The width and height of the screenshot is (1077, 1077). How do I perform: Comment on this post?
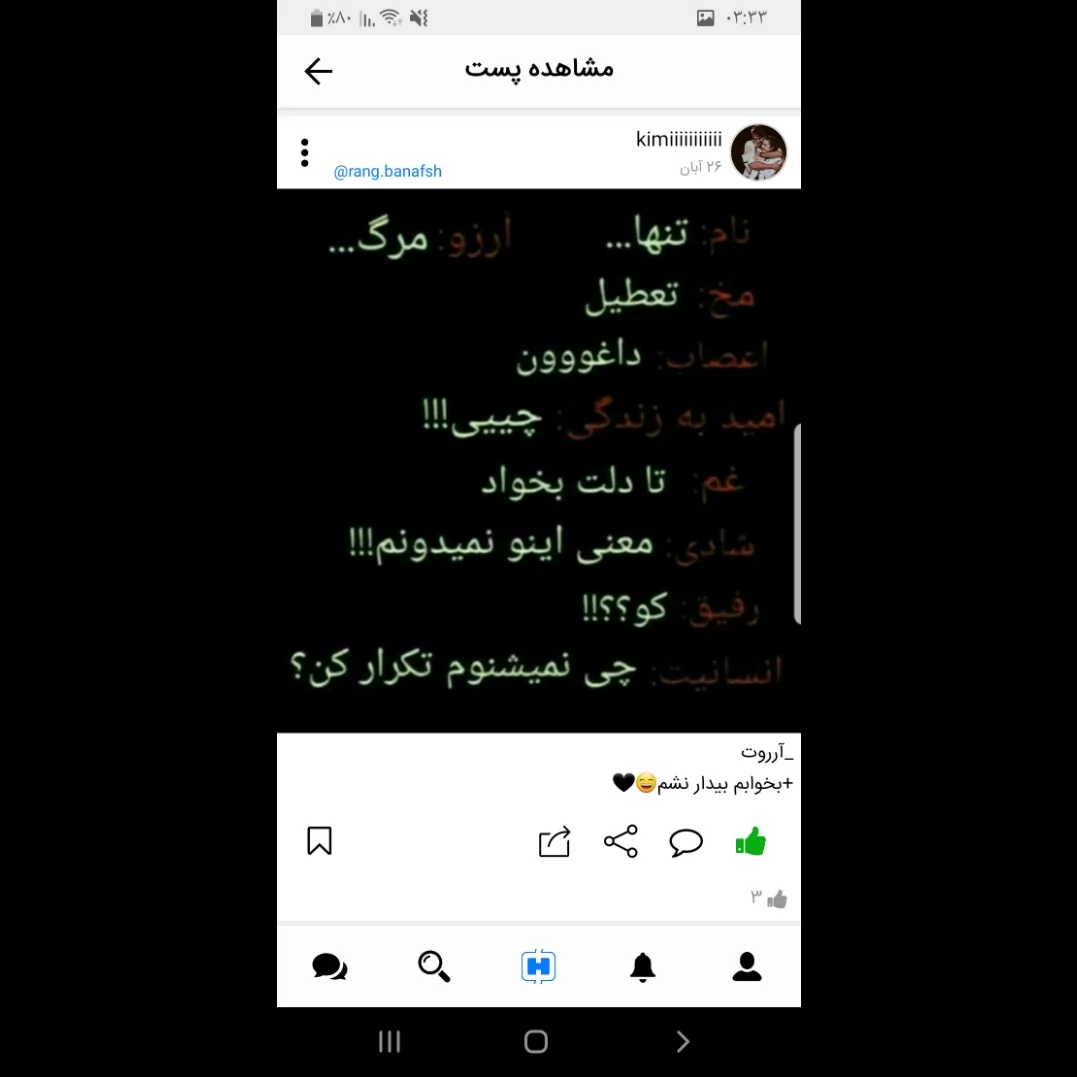pyautogui.click(x=685, y=842)
